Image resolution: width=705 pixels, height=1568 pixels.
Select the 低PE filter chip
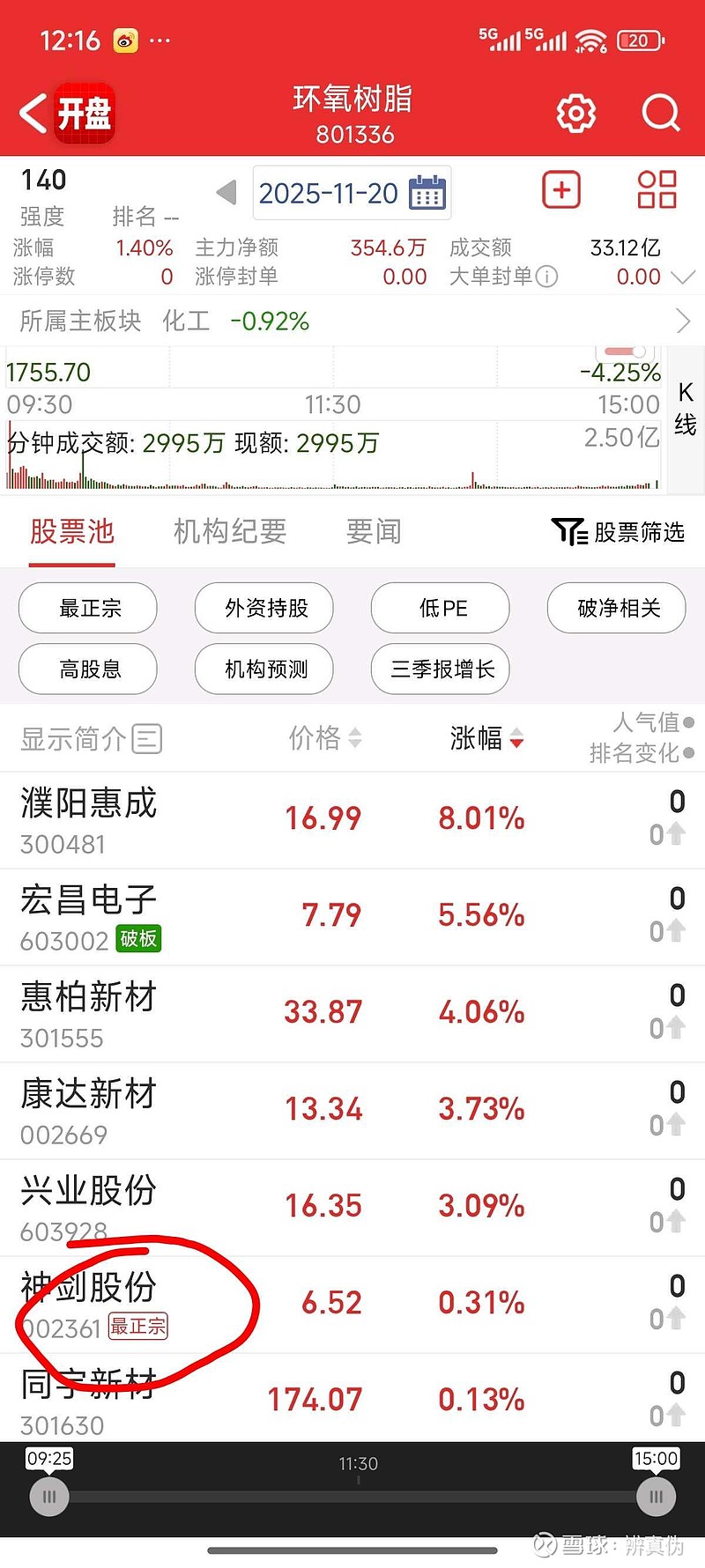[x=441, y=608]
